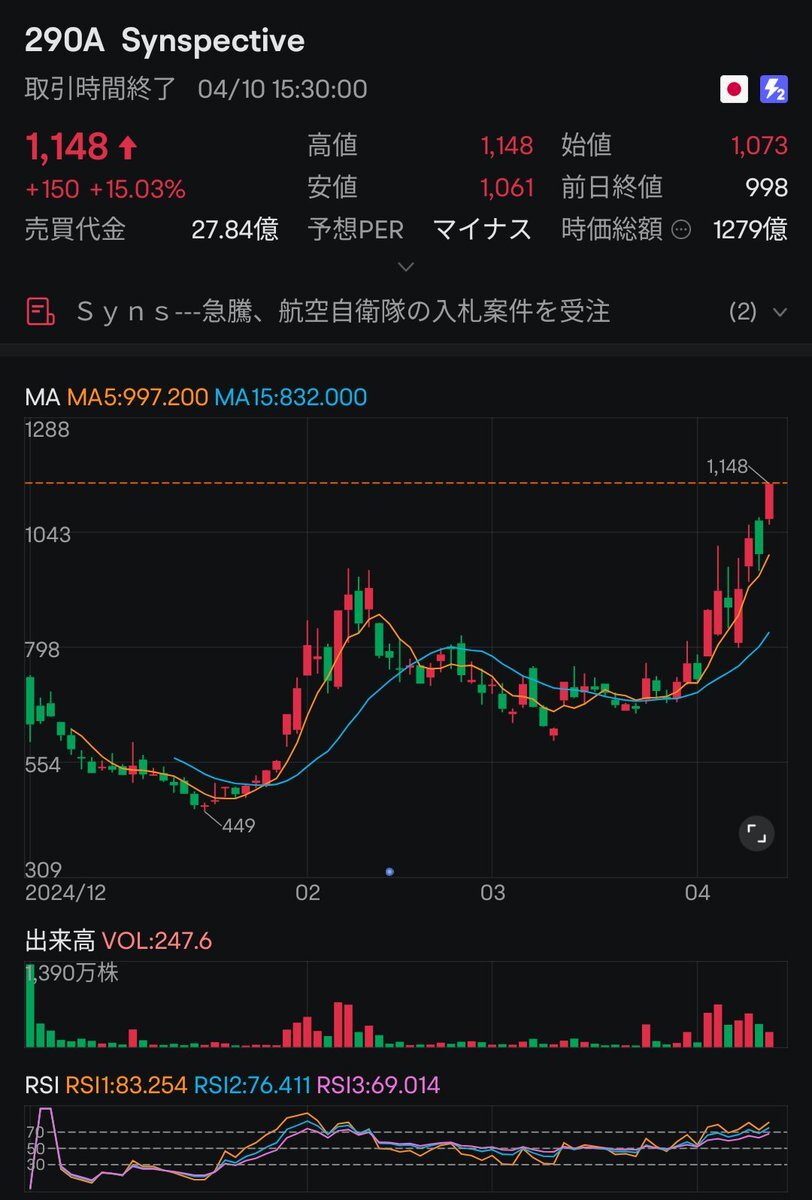Open the chart in fullscreen
812x1200 pixels.
(756, 833)
